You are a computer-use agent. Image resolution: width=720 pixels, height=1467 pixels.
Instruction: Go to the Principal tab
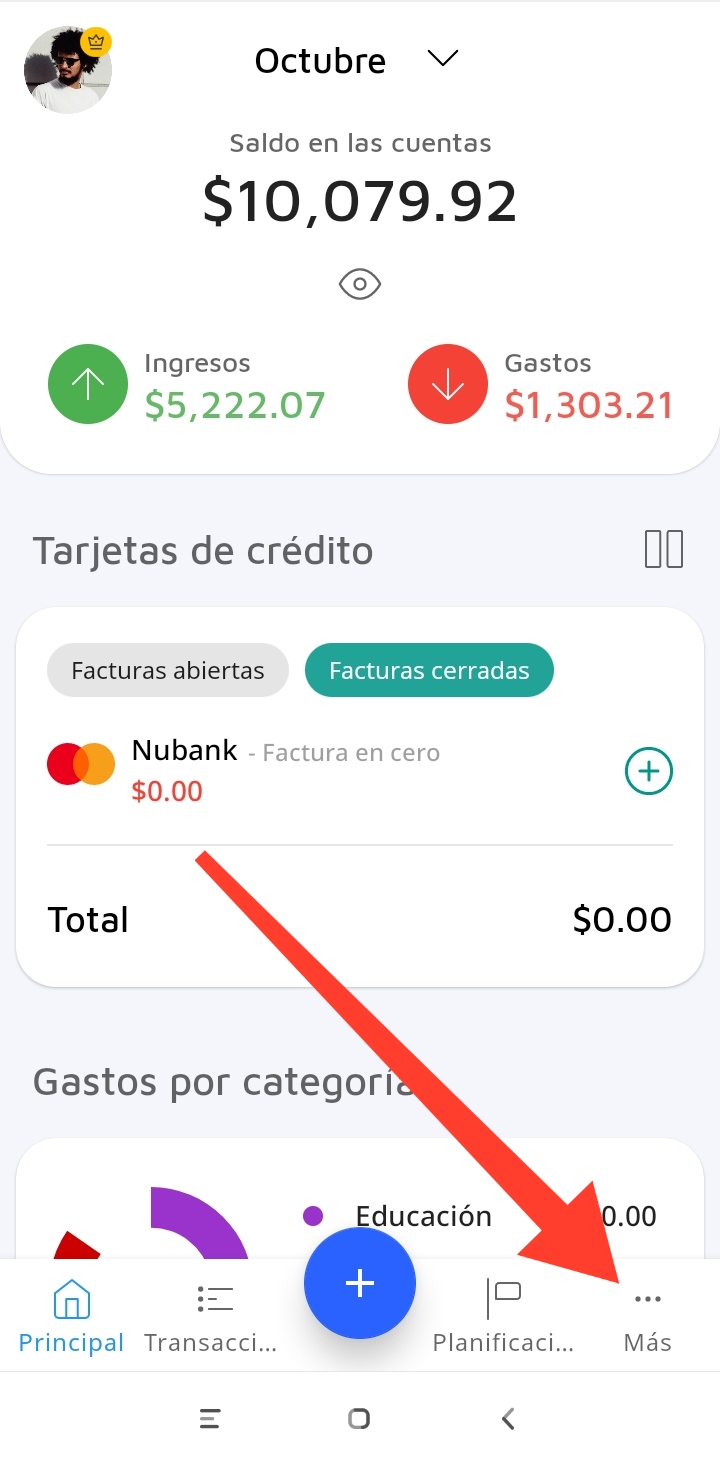71,1316
